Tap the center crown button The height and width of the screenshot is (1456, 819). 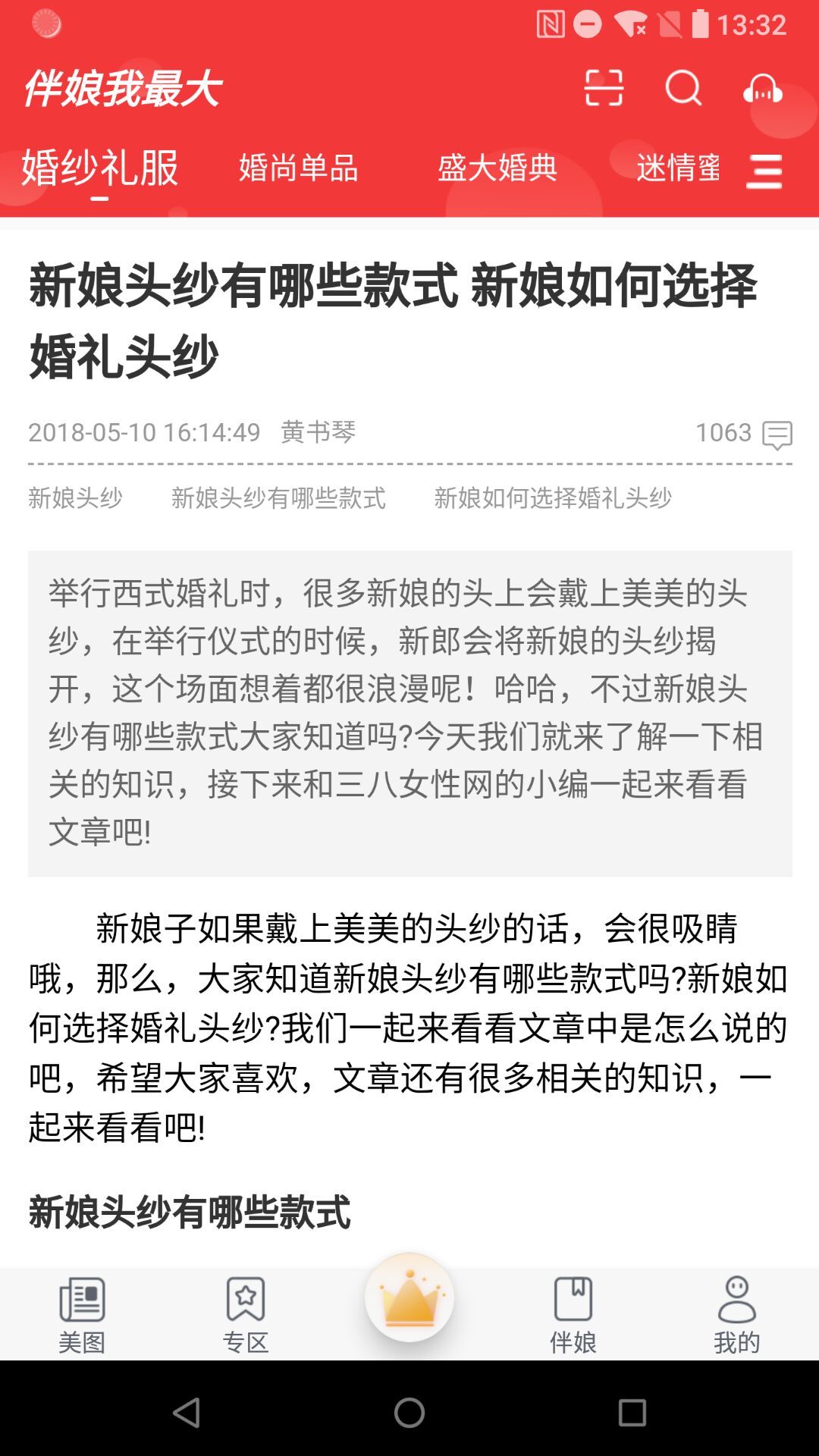point(409,1298)
